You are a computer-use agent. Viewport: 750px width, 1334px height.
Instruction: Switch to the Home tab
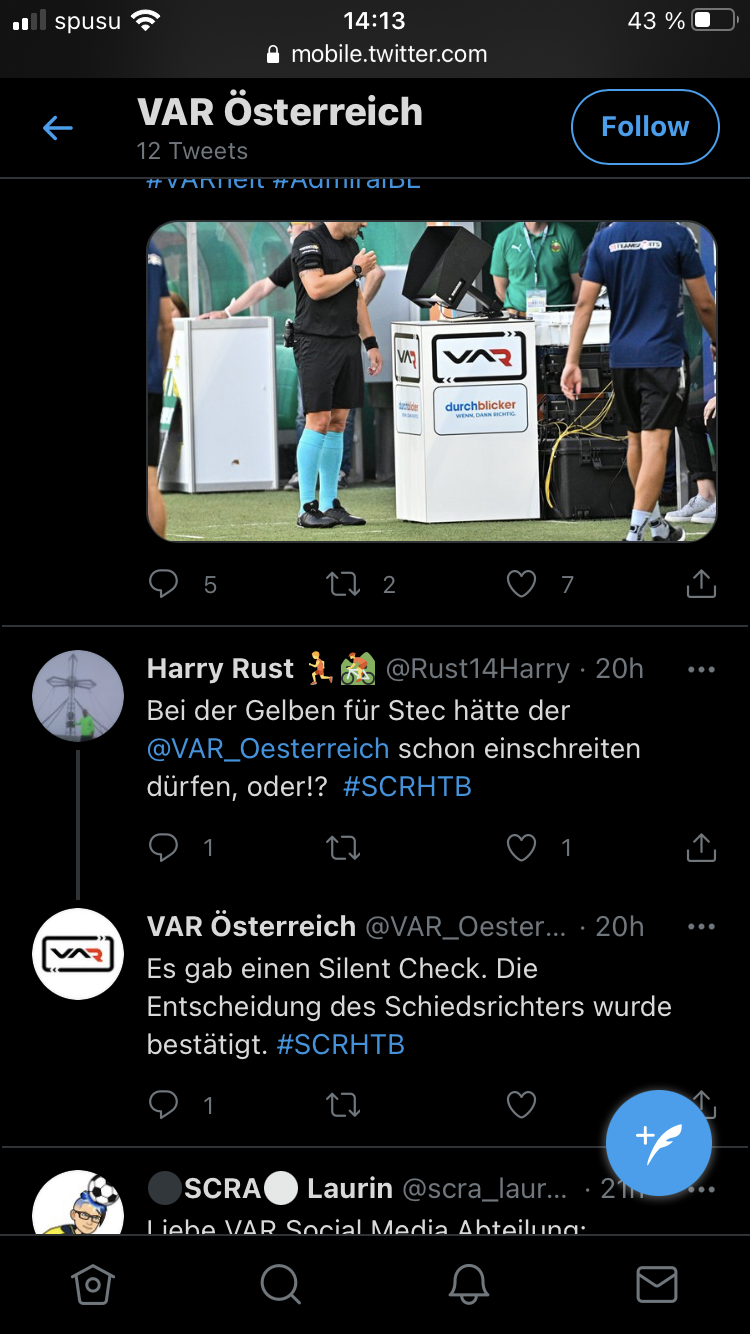[93, 1284]
